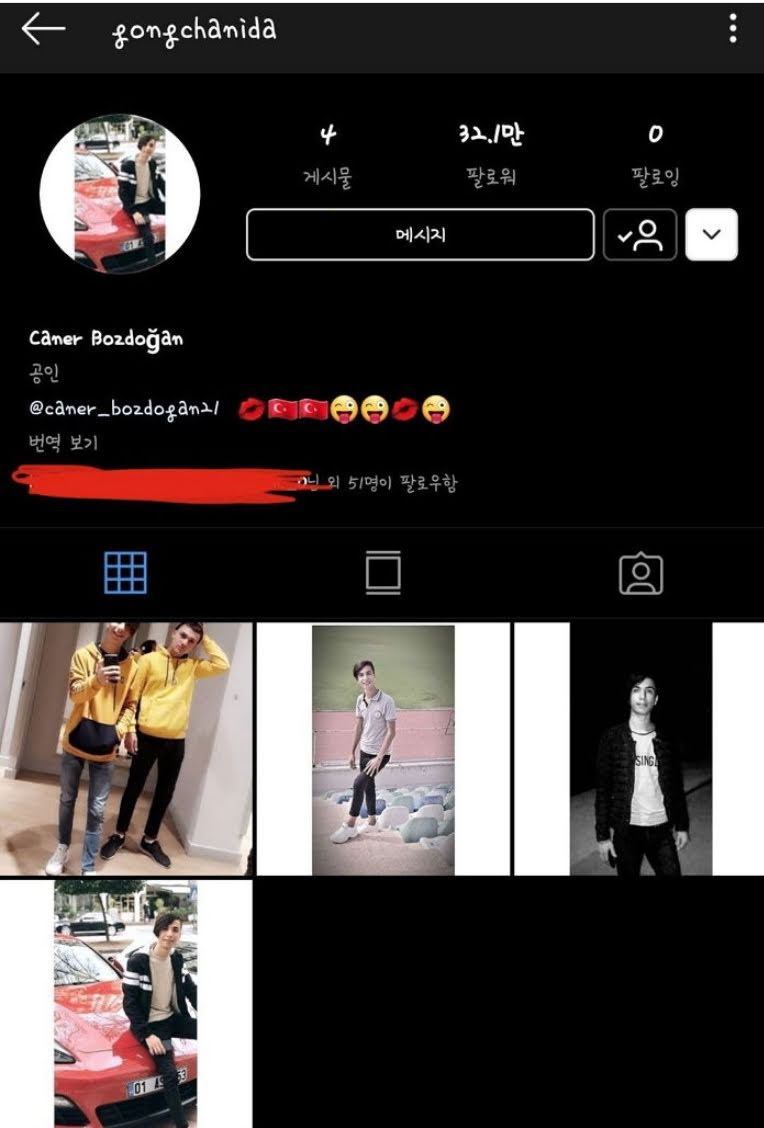Switch to the feed view tab
764x1128 pixels.
click(383, 573)
